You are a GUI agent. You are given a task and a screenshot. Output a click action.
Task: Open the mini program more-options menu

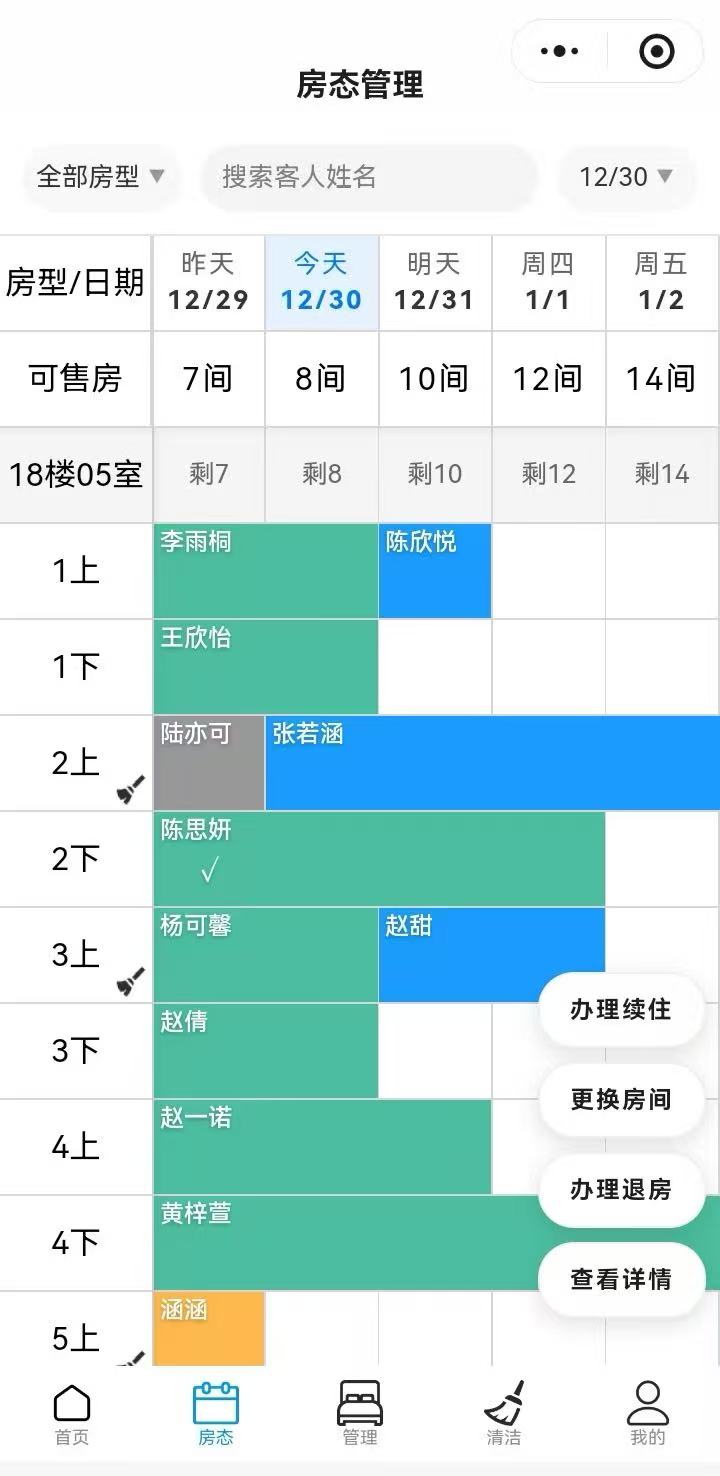coord(560,51)
